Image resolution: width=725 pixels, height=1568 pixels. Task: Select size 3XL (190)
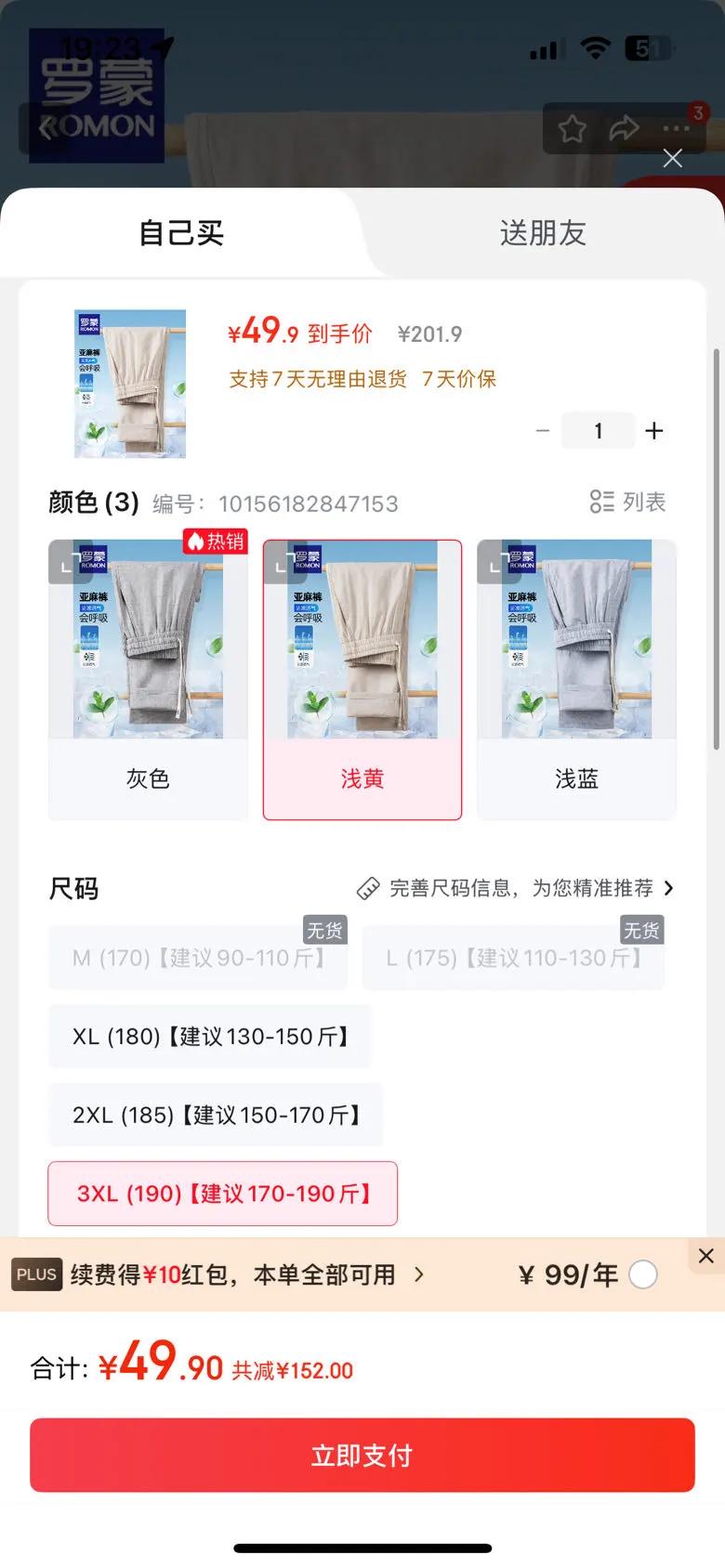[x=223, y=1194]
